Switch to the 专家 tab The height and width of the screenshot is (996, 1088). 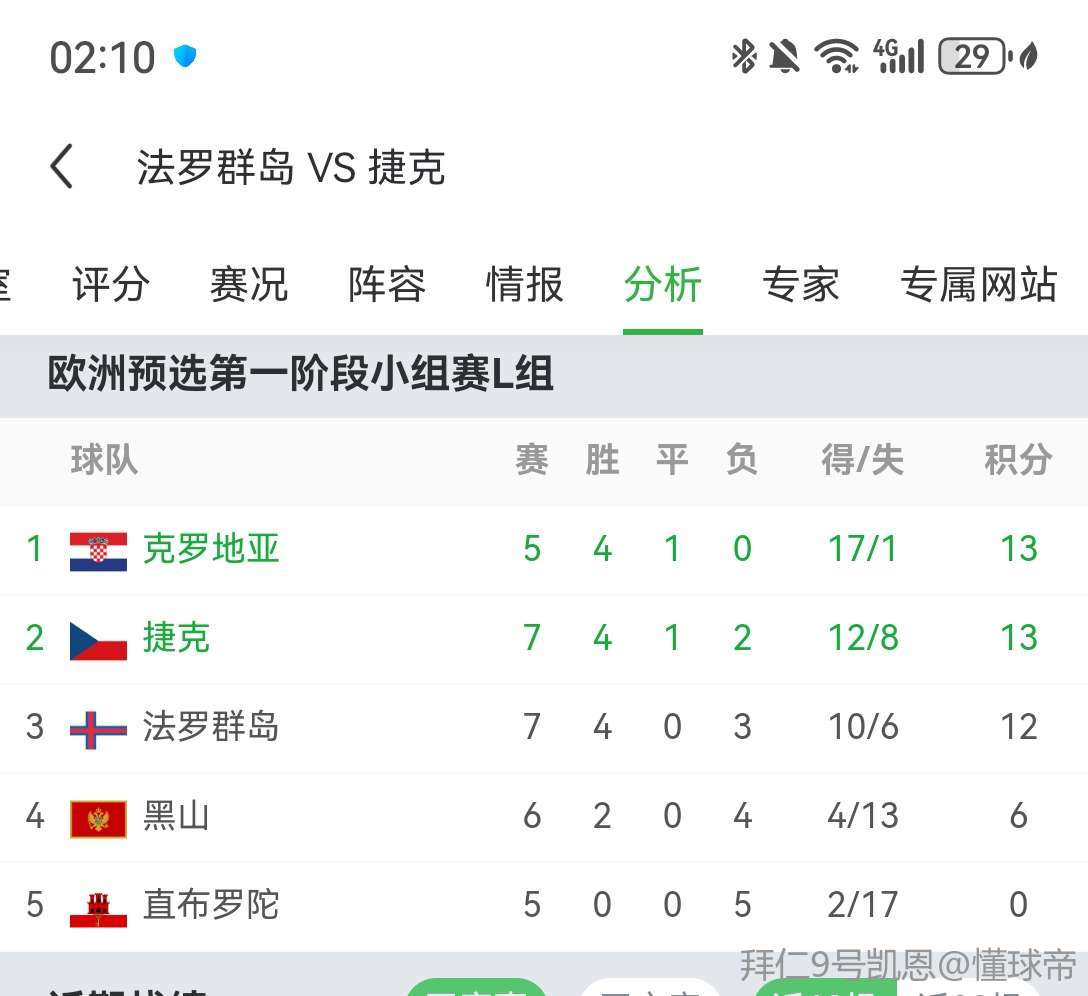pos(800,285)
